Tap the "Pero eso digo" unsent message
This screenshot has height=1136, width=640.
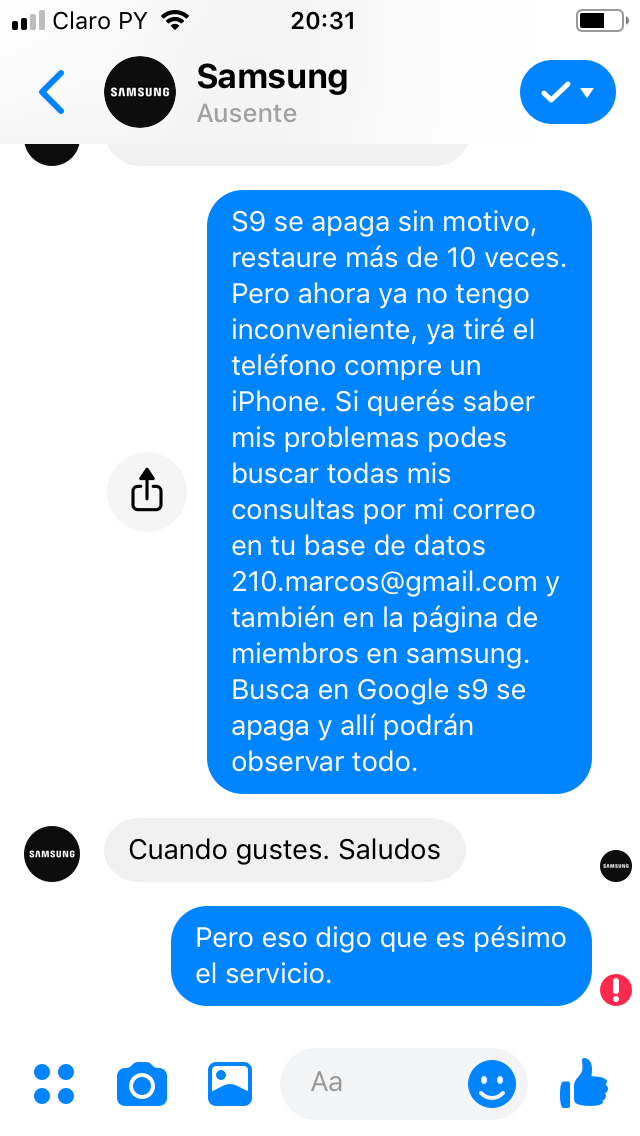pyautogui.click(x=381, y=955)
